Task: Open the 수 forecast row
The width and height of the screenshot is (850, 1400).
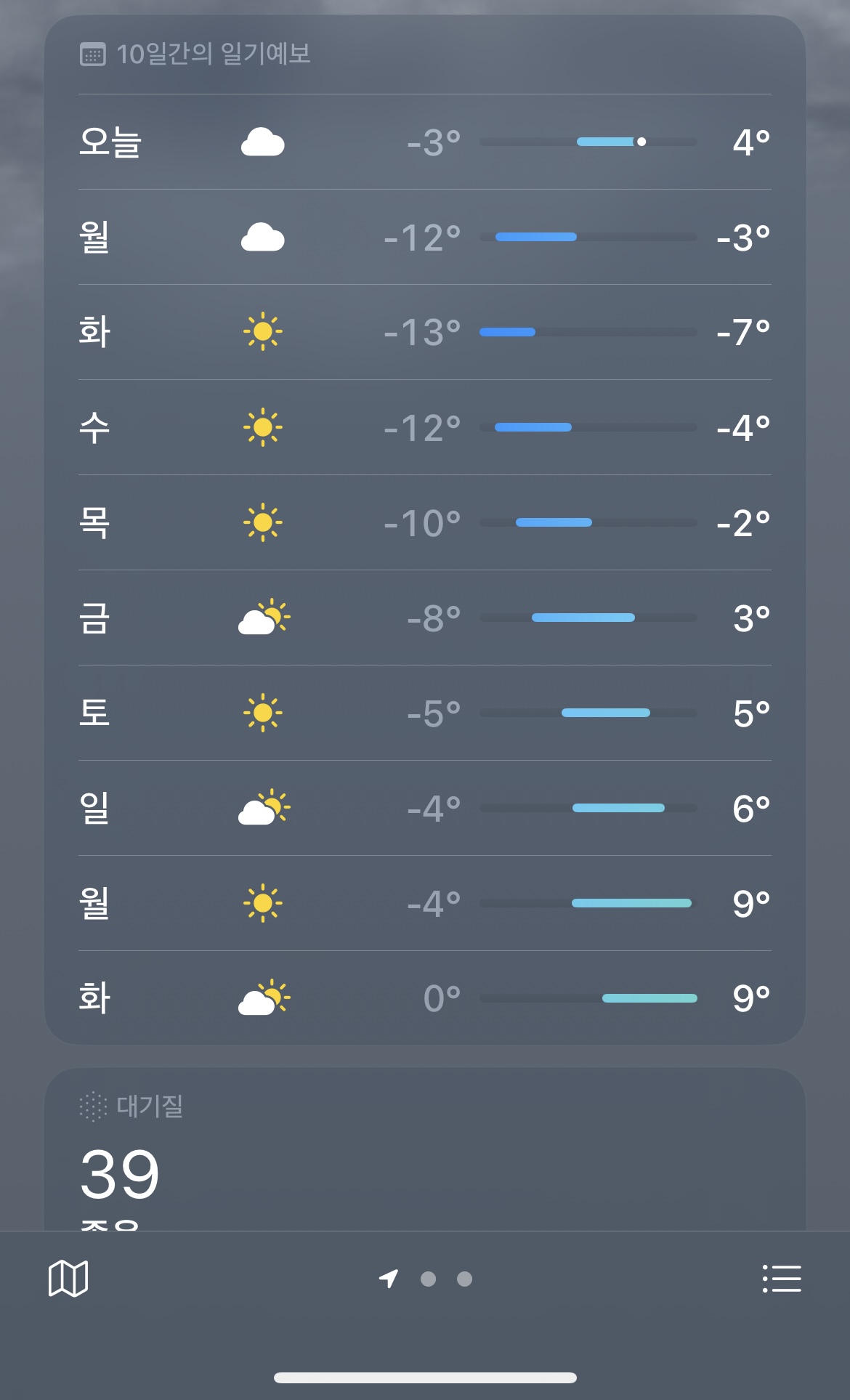Action: coord(425,428)
